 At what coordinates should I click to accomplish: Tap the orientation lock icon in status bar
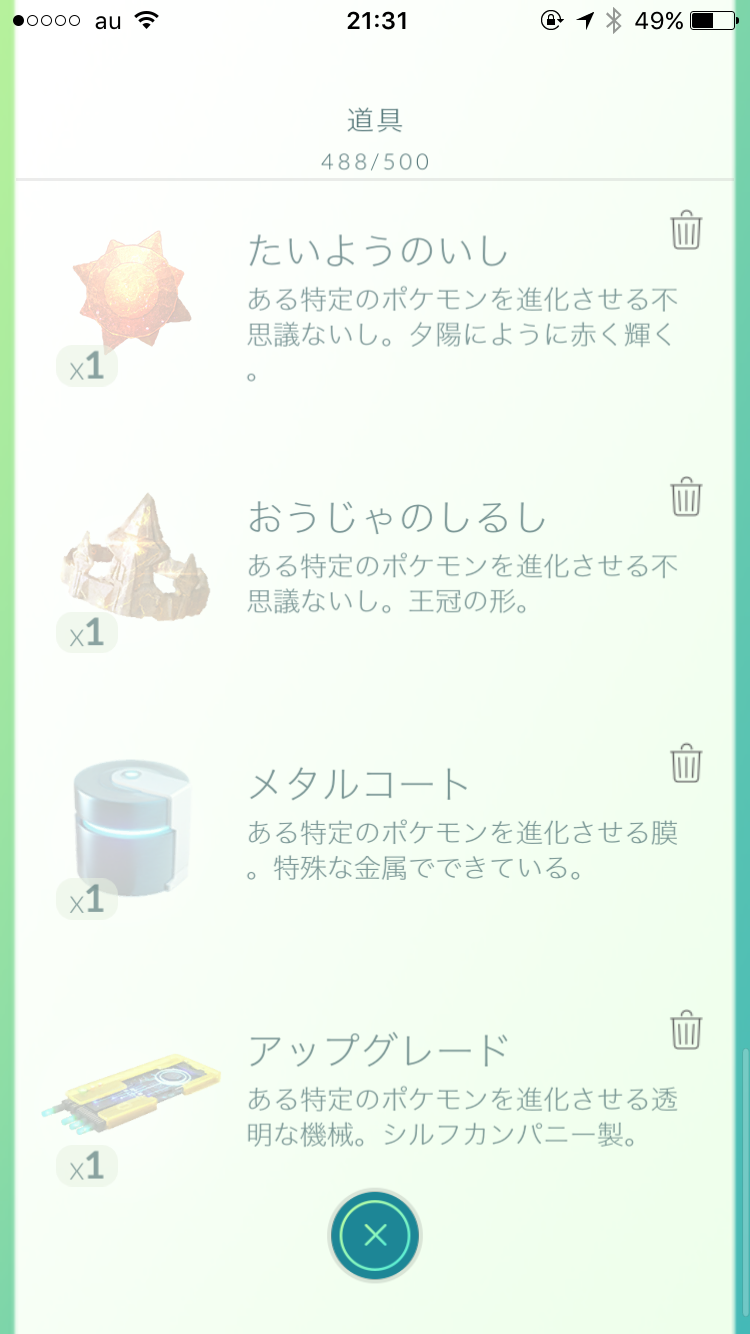tap(551, 19)
